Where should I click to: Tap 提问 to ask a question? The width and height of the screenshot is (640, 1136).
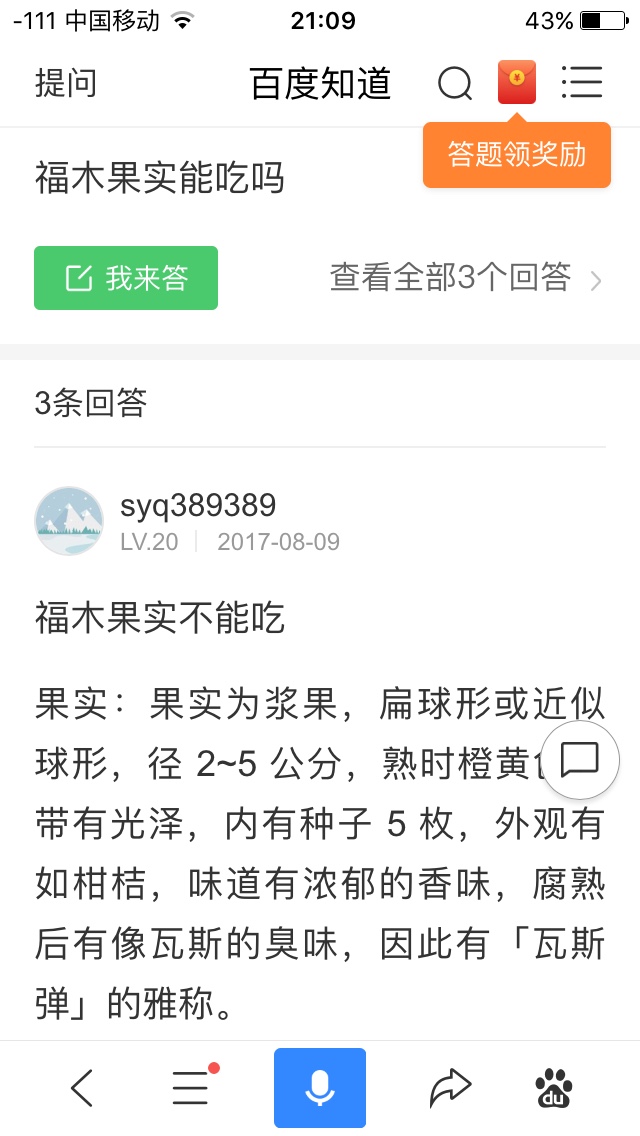tap(66, 83)
